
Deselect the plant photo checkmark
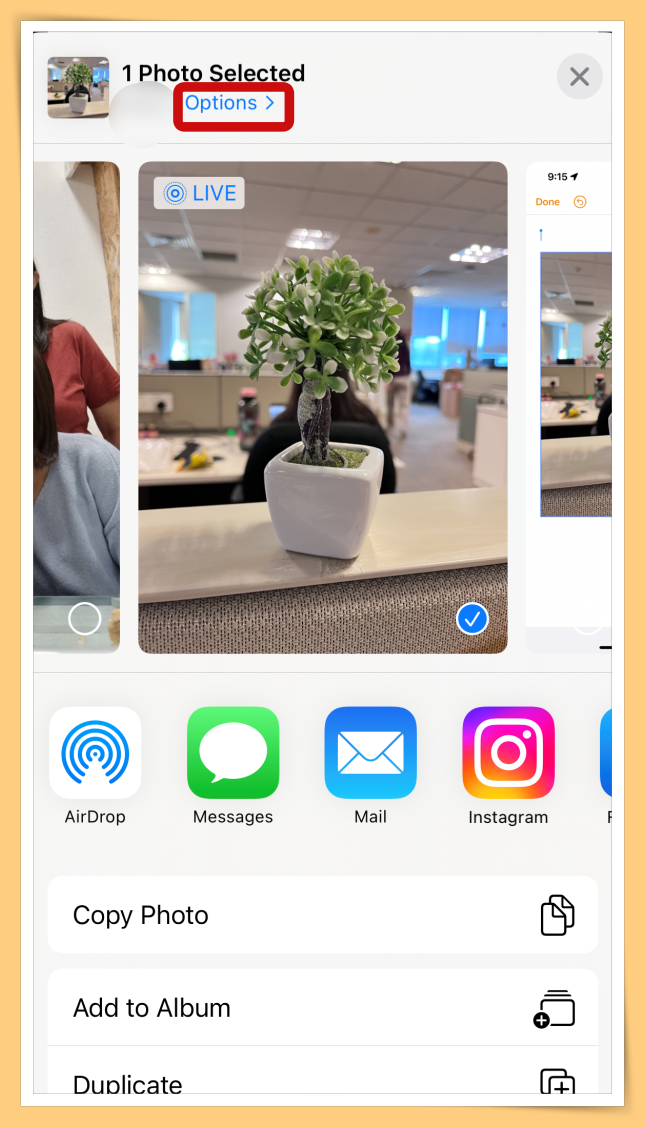tap(472, 619)
